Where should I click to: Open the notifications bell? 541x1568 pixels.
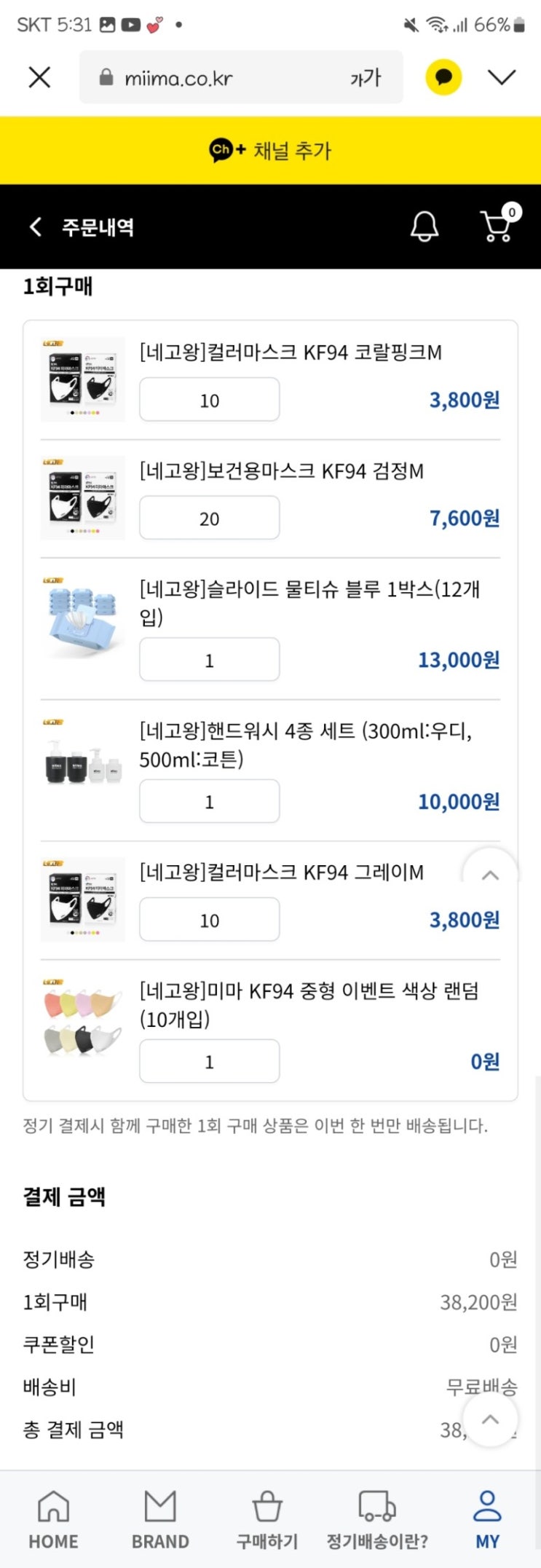424,226
